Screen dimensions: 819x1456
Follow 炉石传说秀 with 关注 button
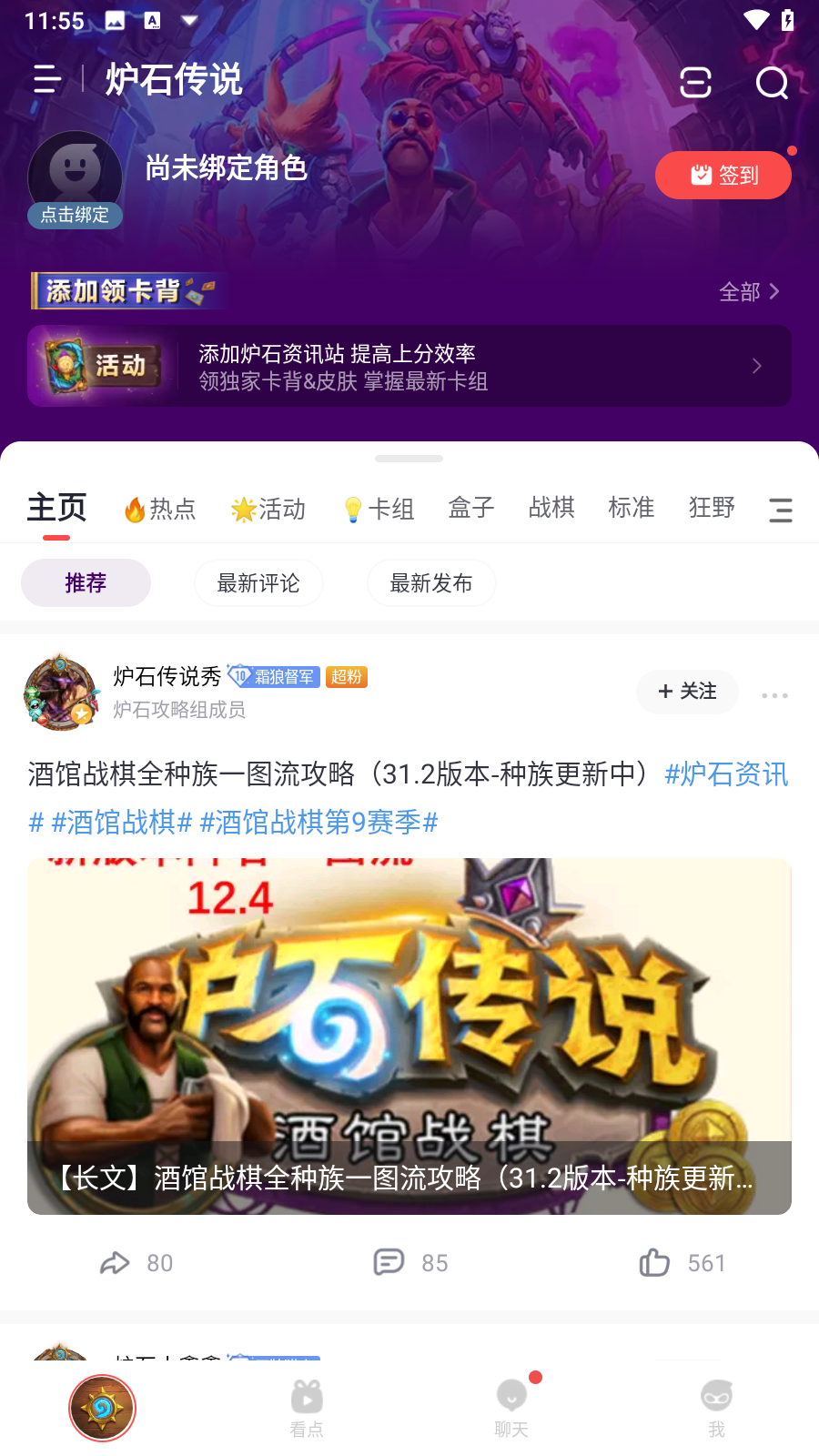tap(687, 692)
